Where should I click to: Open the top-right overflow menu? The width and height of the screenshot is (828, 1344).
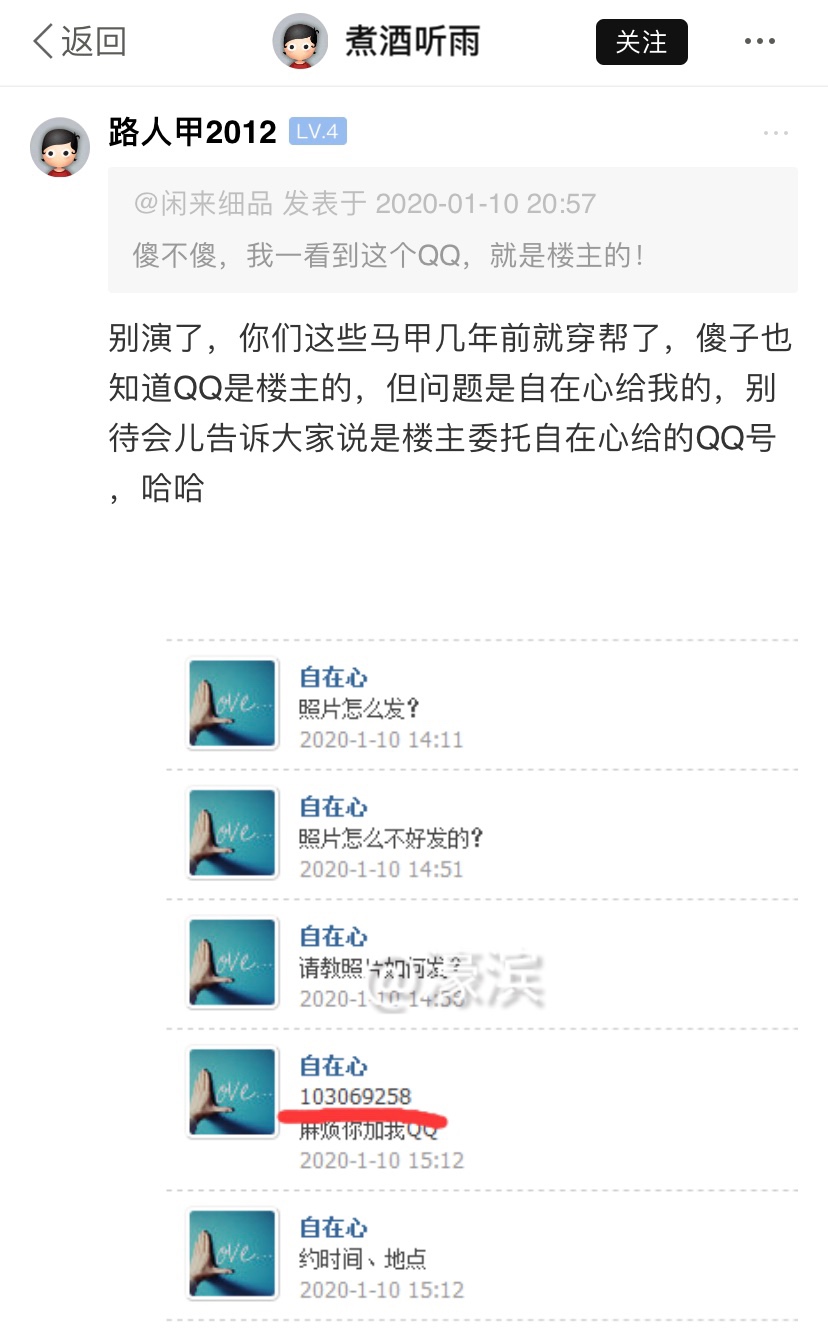(x=760, y=42)
